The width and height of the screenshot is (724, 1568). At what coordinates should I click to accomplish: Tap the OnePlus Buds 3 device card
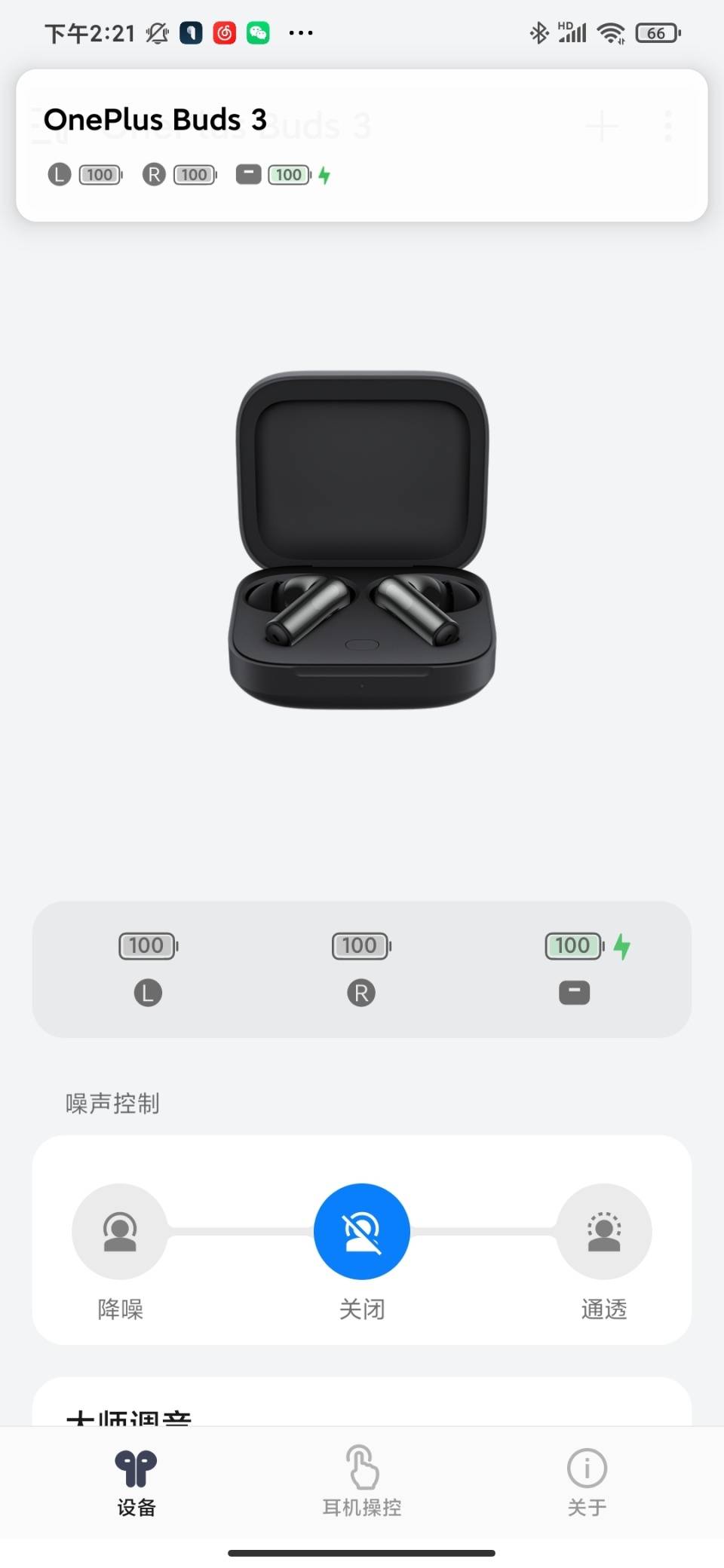tap(362, 145)
